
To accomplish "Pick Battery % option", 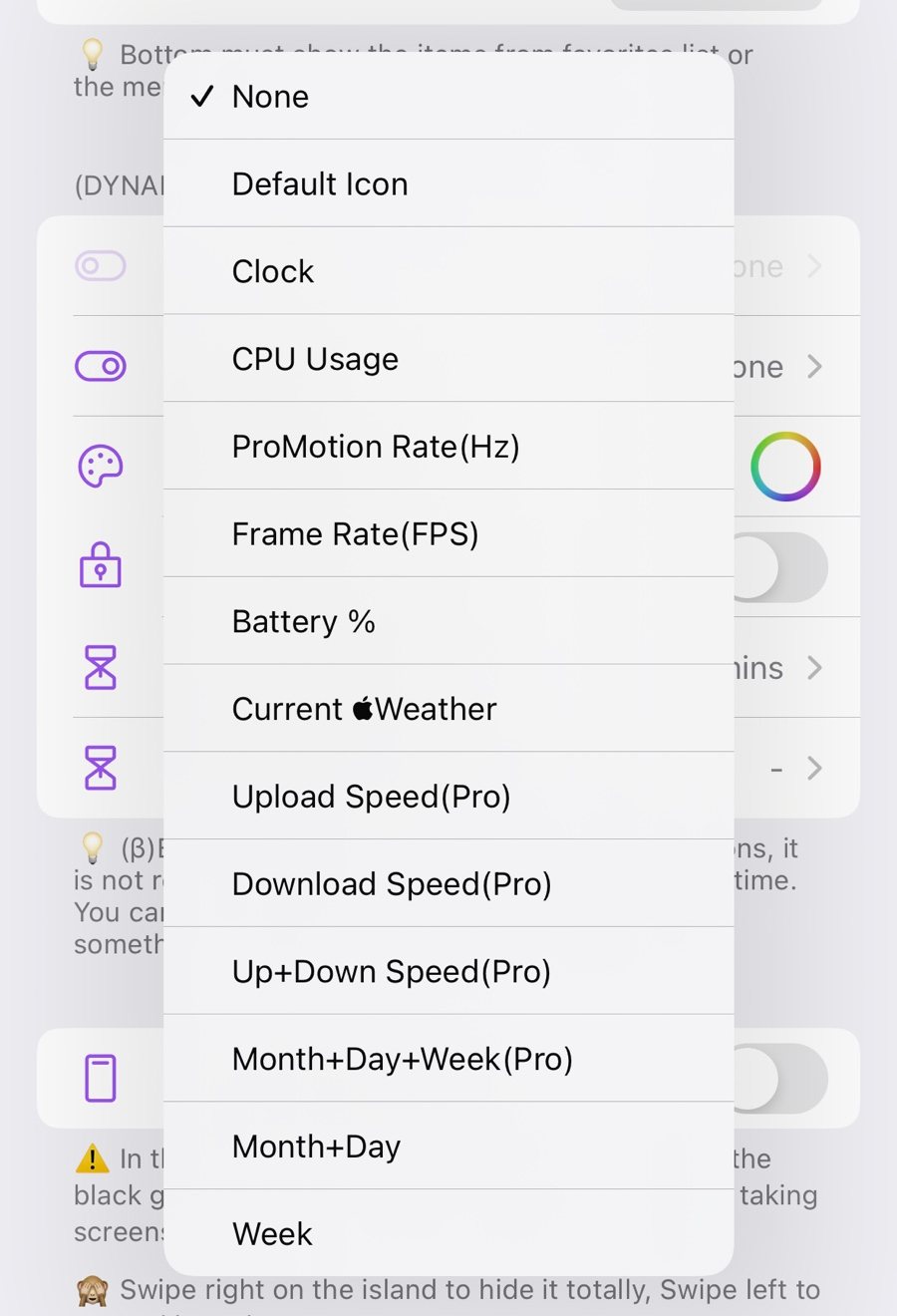I will pyautogui.click(x=448, y=622).
